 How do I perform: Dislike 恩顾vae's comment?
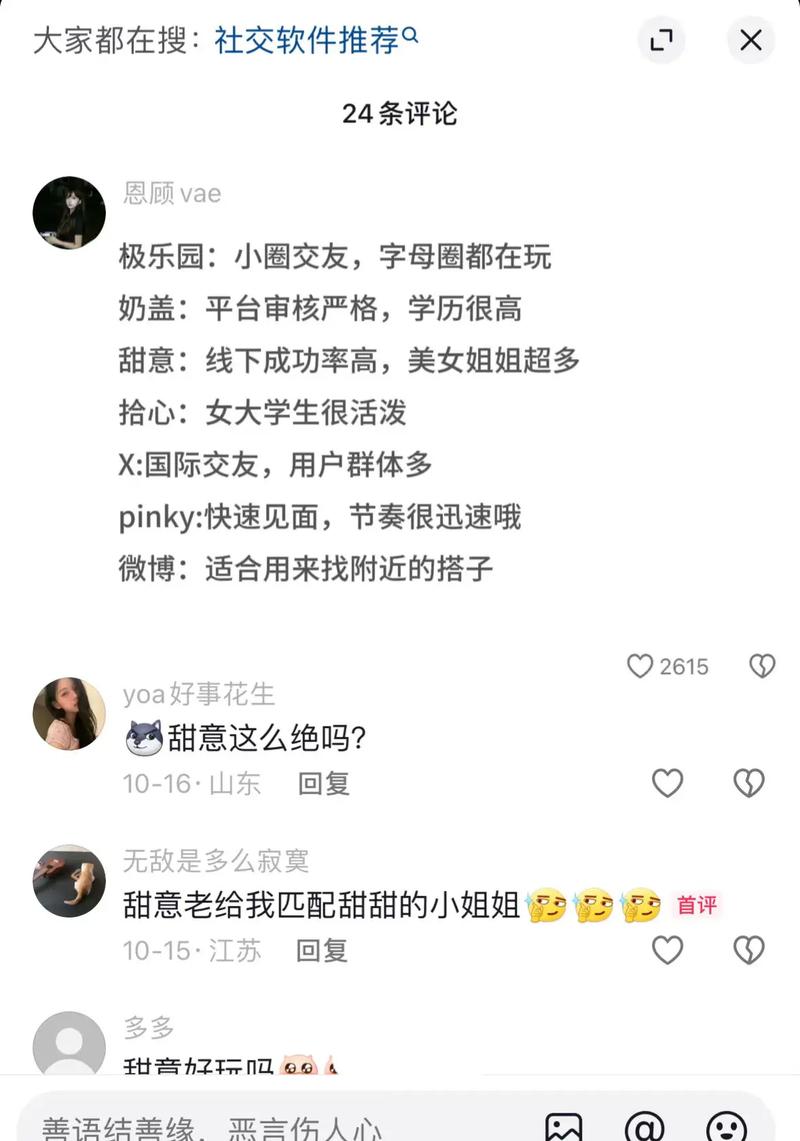[762, 666]
